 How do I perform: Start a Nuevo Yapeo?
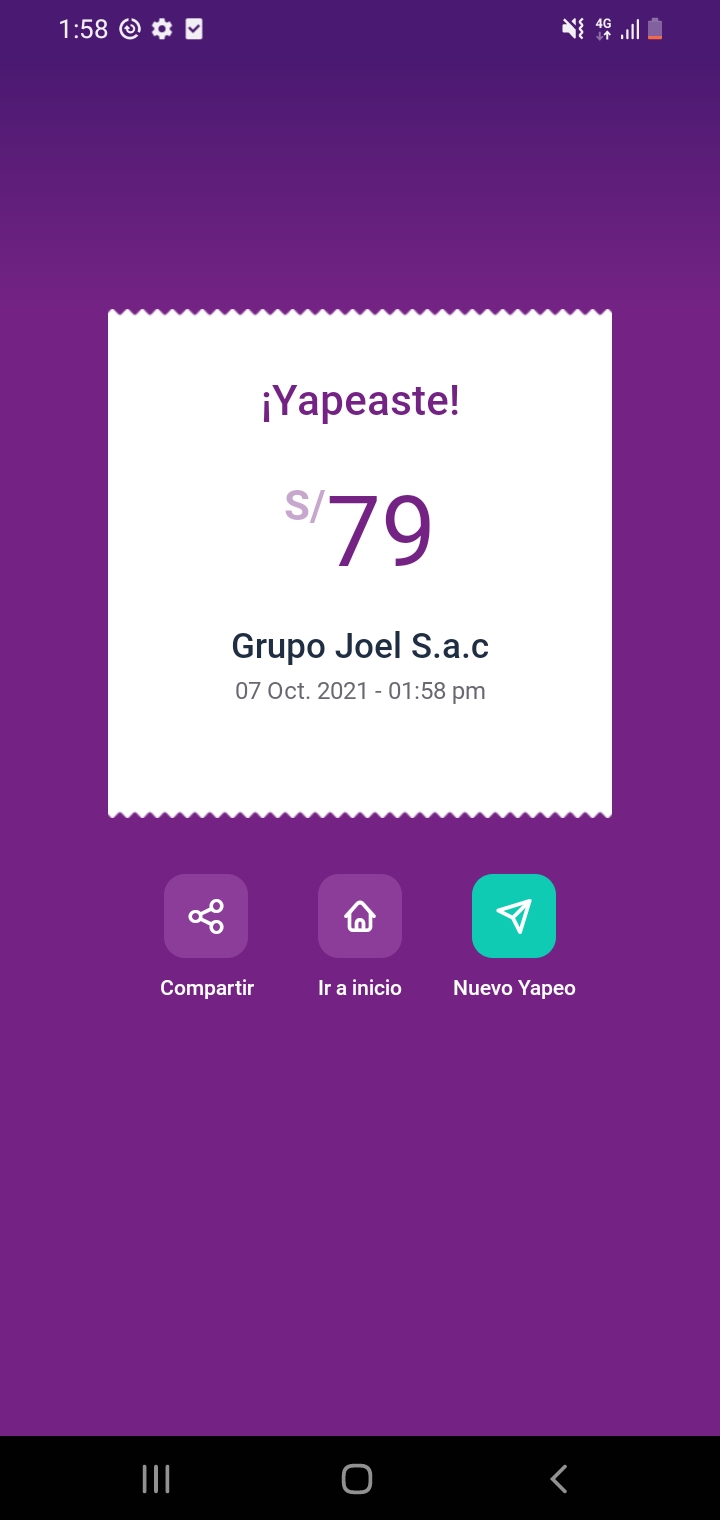[x=514, y=916]
